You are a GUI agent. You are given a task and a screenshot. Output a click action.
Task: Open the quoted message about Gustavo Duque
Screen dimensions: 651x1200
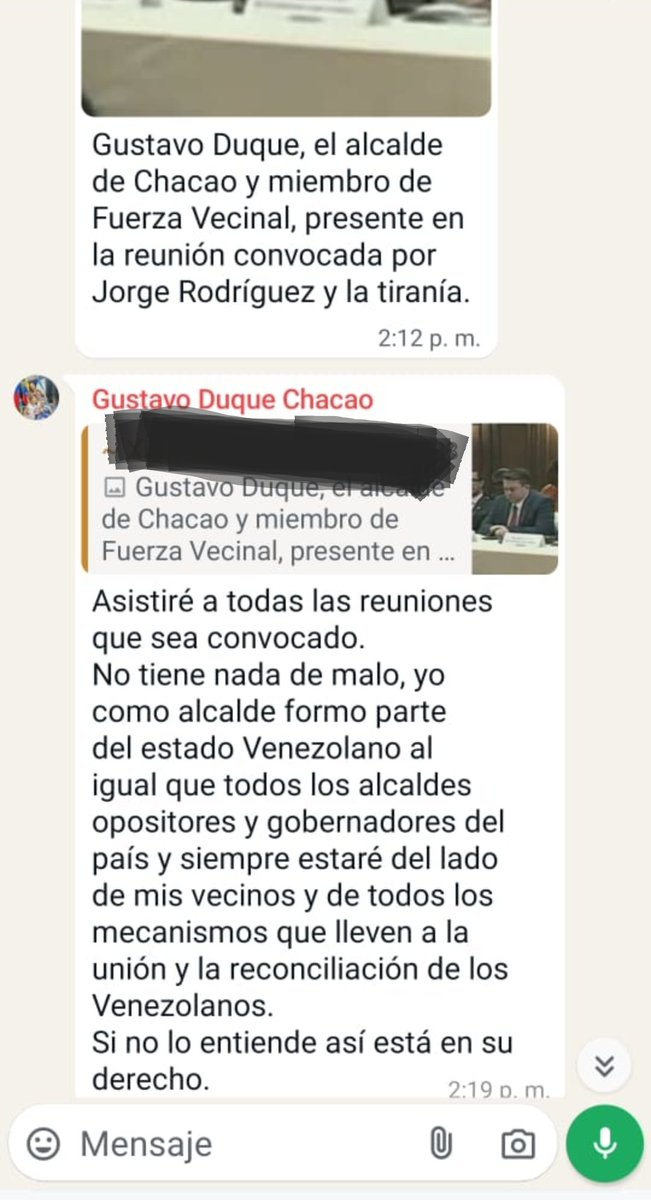coord(320,498)
